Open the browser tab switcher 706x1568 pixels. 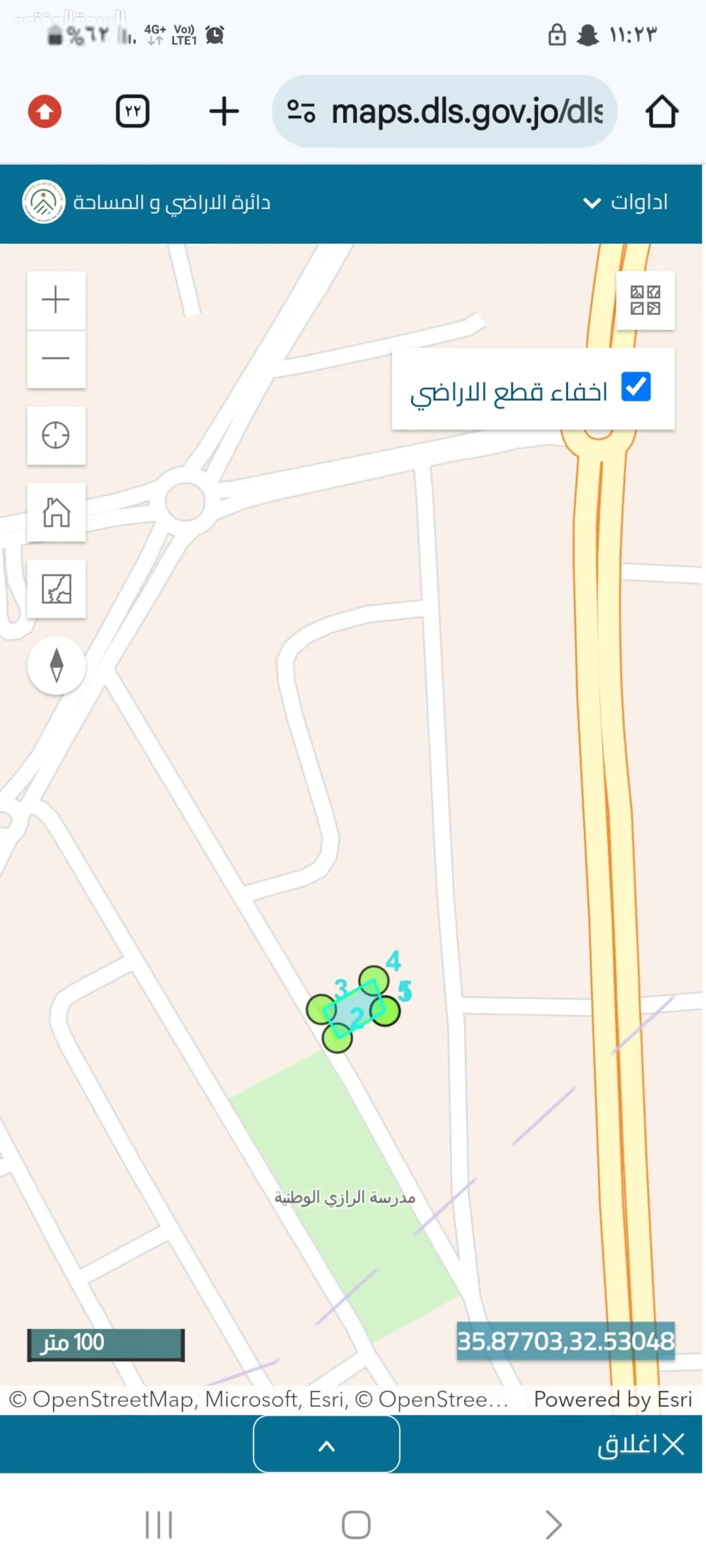133,111
